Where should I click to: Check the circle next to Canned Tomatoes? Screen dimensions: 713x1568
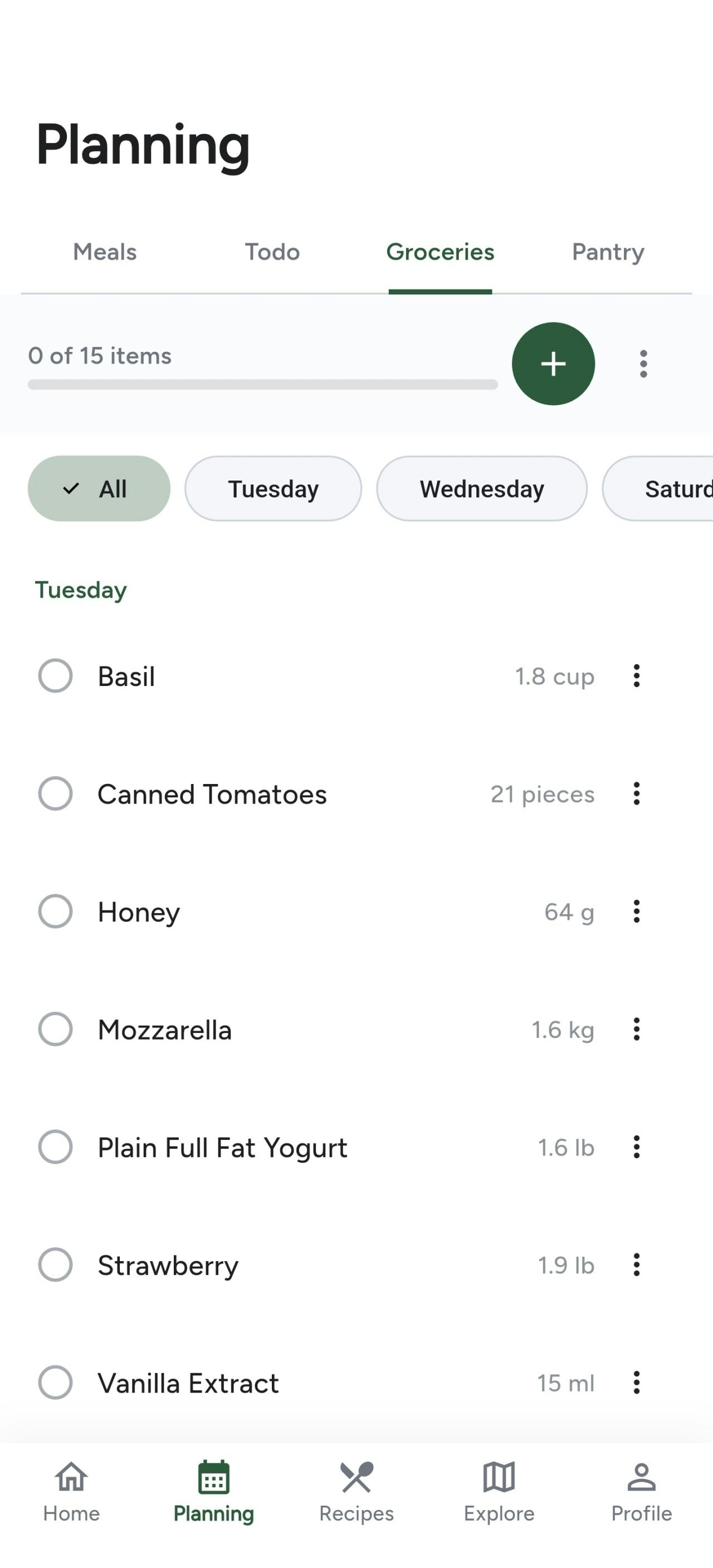coord(55,793)
